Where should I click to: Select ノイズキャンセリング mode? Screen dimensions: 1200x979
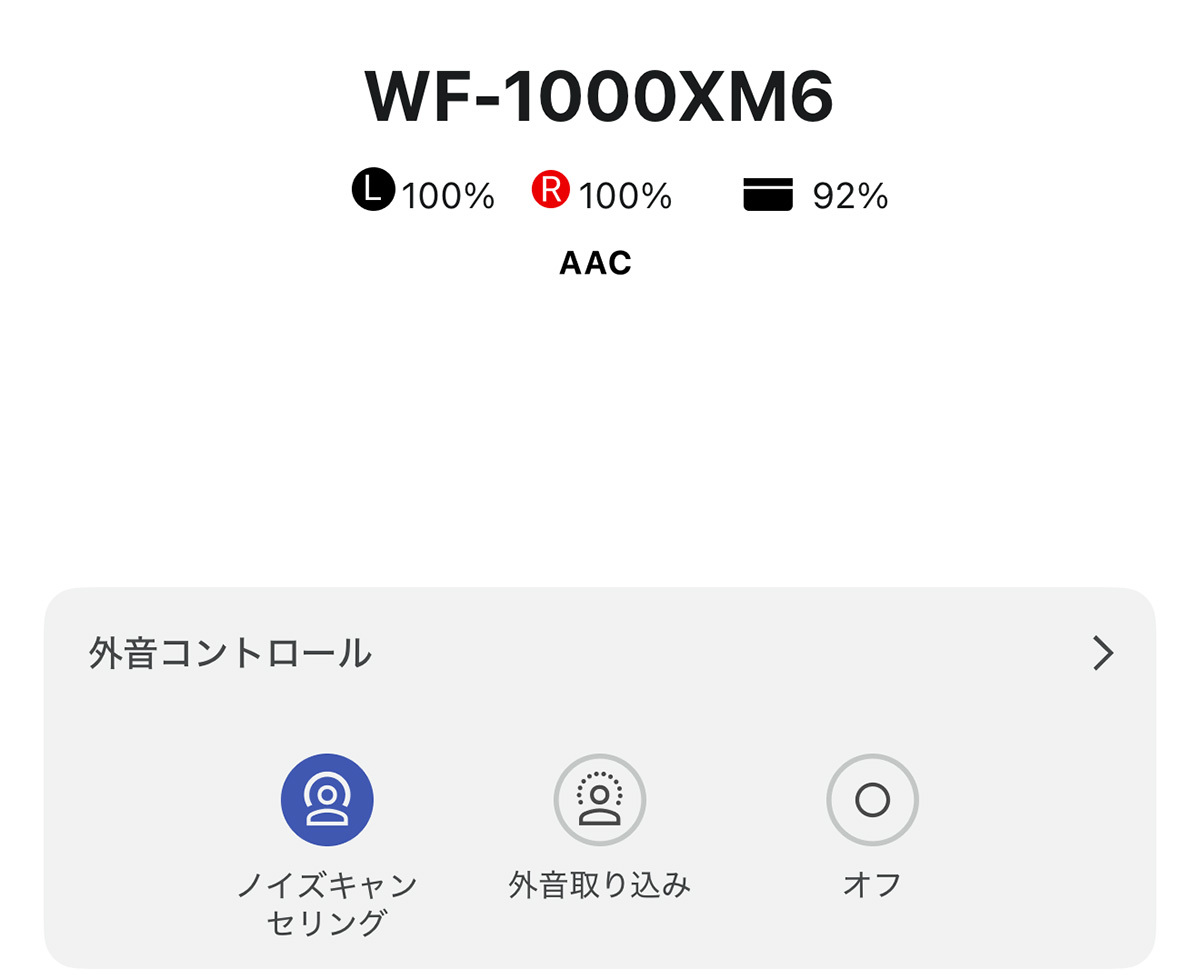tap(327, 800)
